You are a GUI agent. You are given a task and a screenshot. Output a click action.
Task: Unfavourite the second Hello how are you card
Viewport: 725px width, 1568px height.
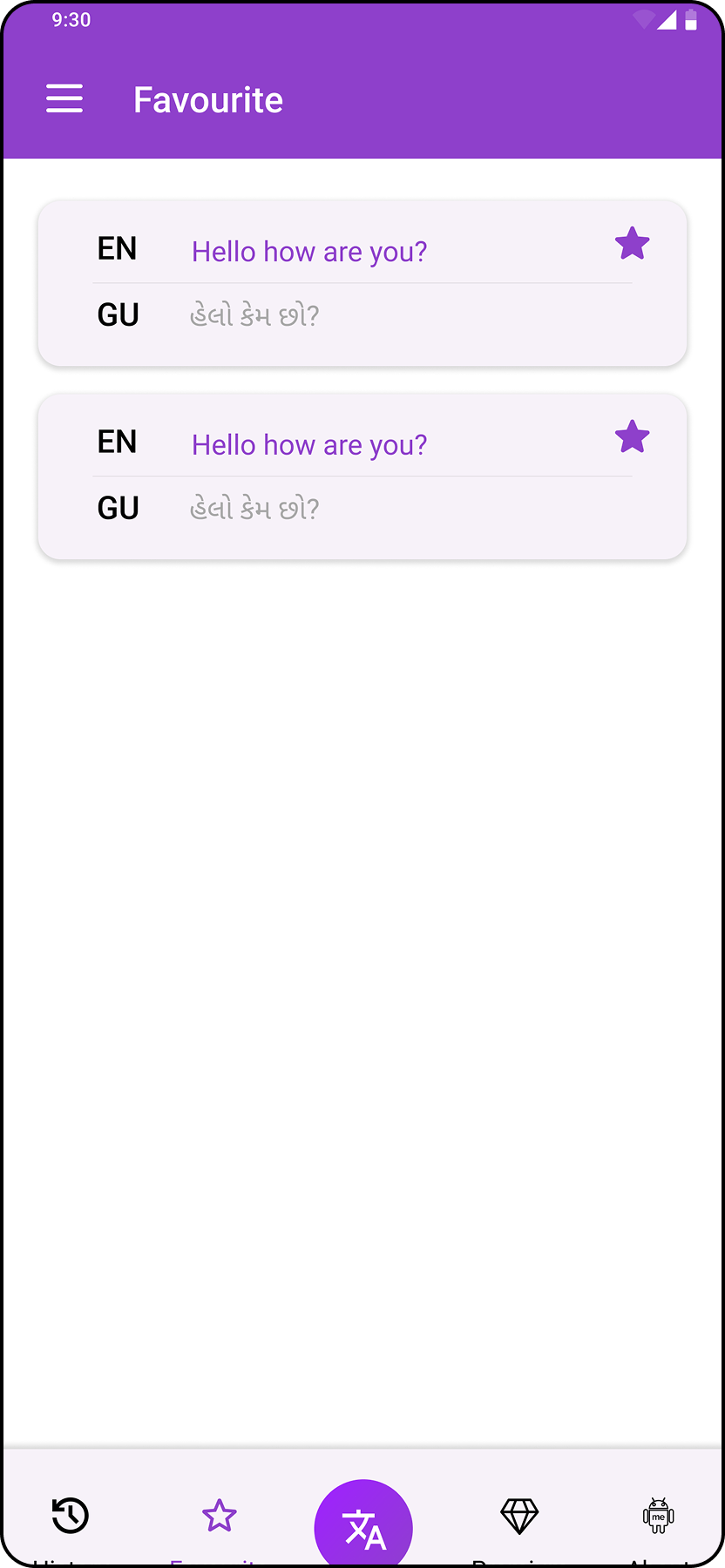pos(632,437)
